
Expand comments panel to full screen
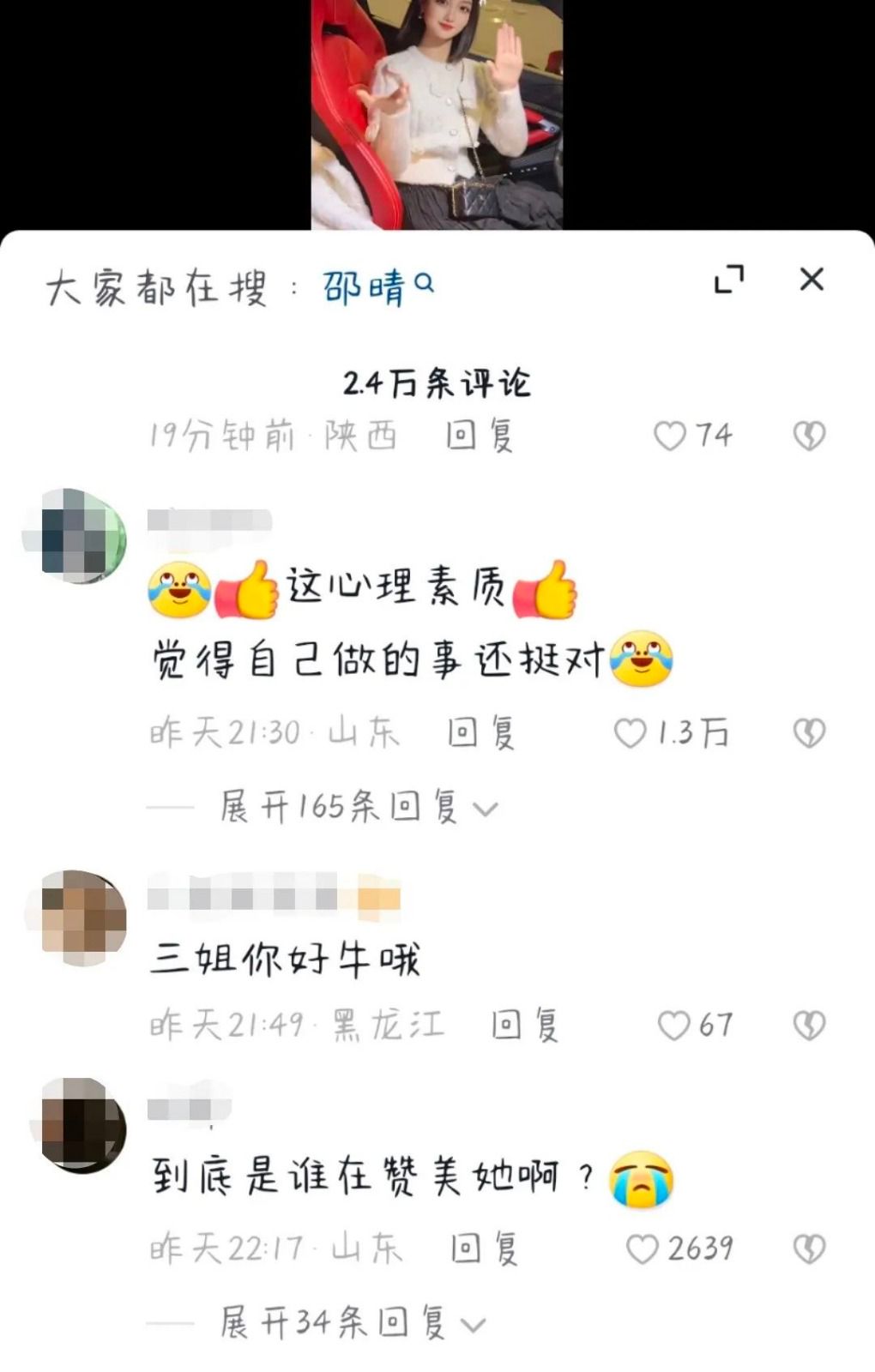[729, 280]
